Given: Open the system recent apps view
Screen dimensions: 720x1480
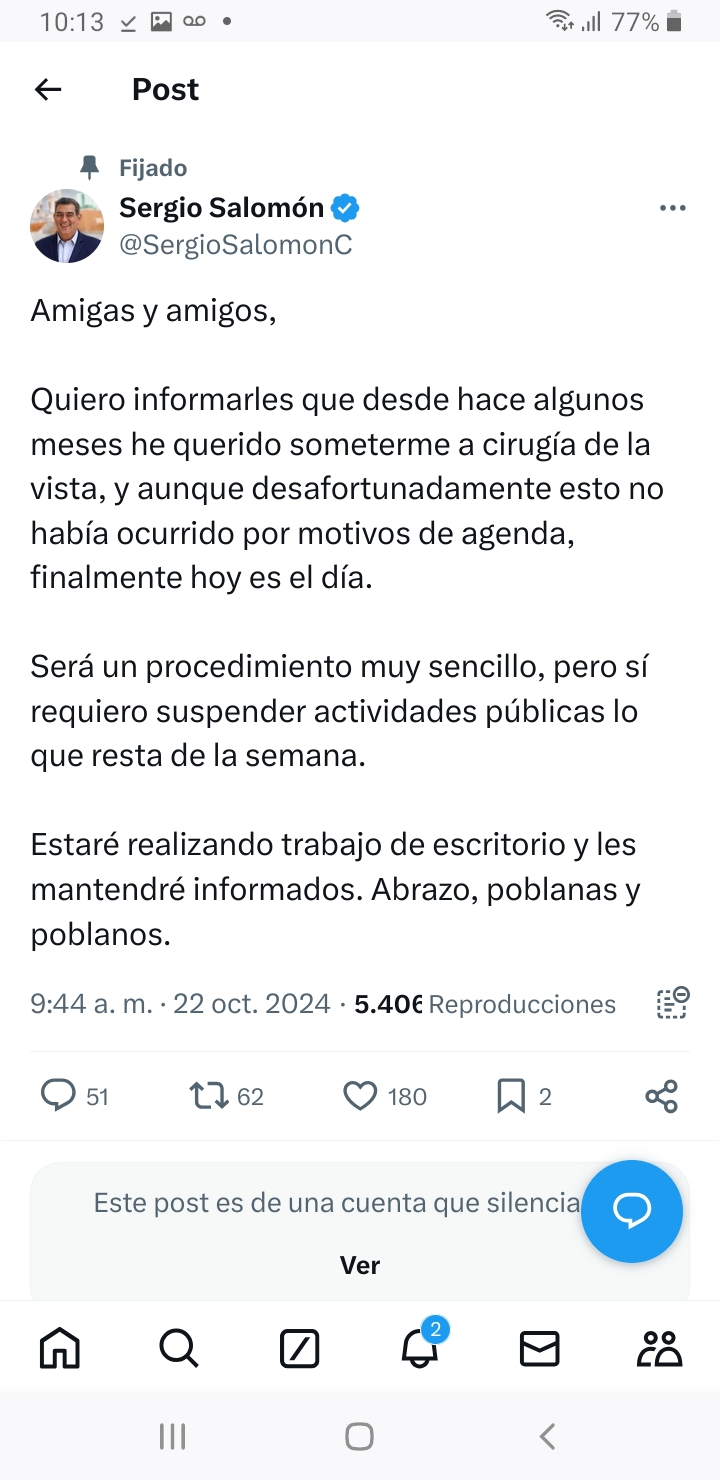Looking at the screenshot, I should 173,1437.
